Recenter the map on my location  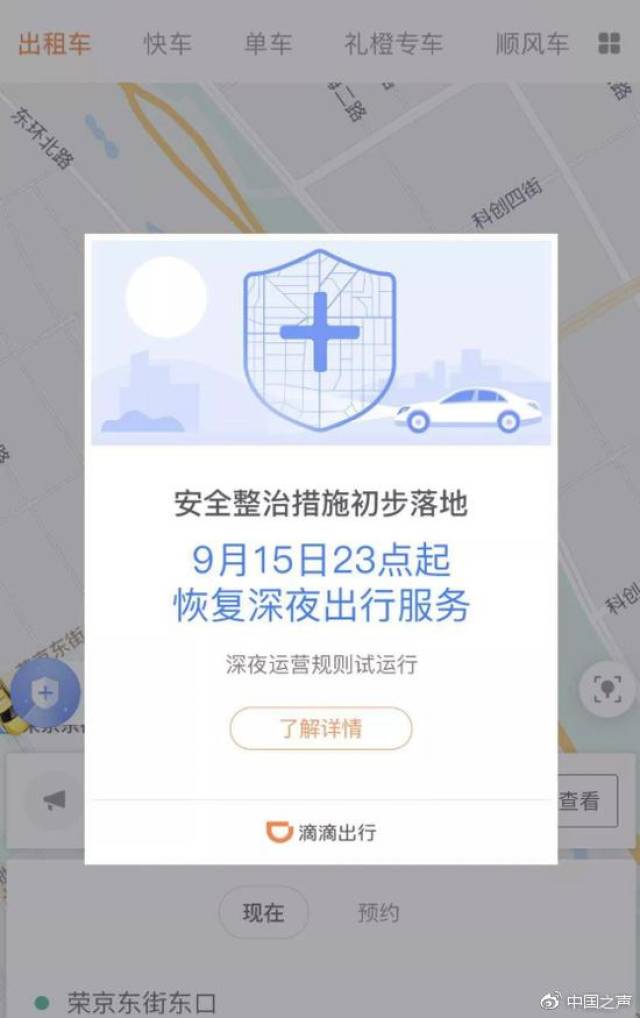[x=607, y=688]
